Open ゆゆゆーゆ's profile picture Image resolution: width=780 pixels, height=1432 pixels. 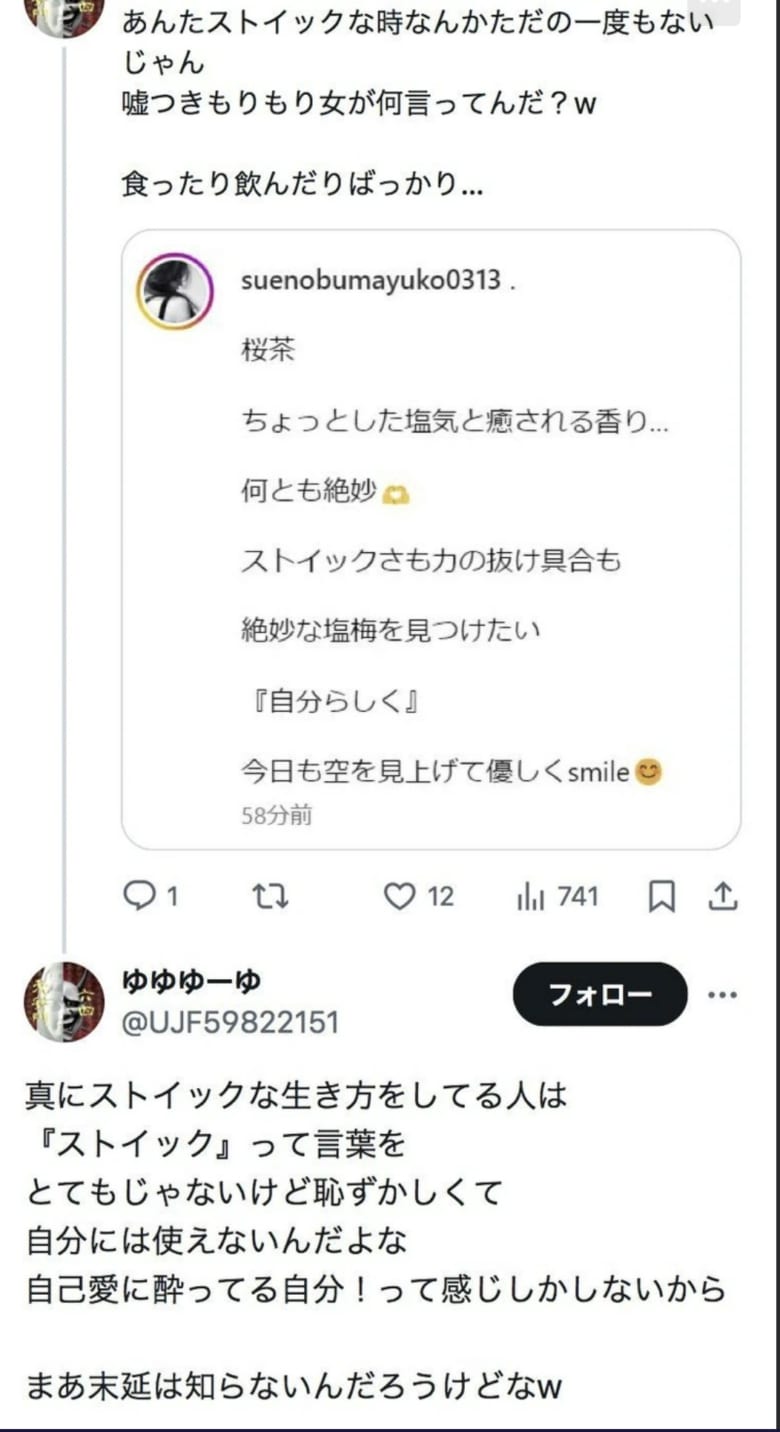tap(64, 1001)
